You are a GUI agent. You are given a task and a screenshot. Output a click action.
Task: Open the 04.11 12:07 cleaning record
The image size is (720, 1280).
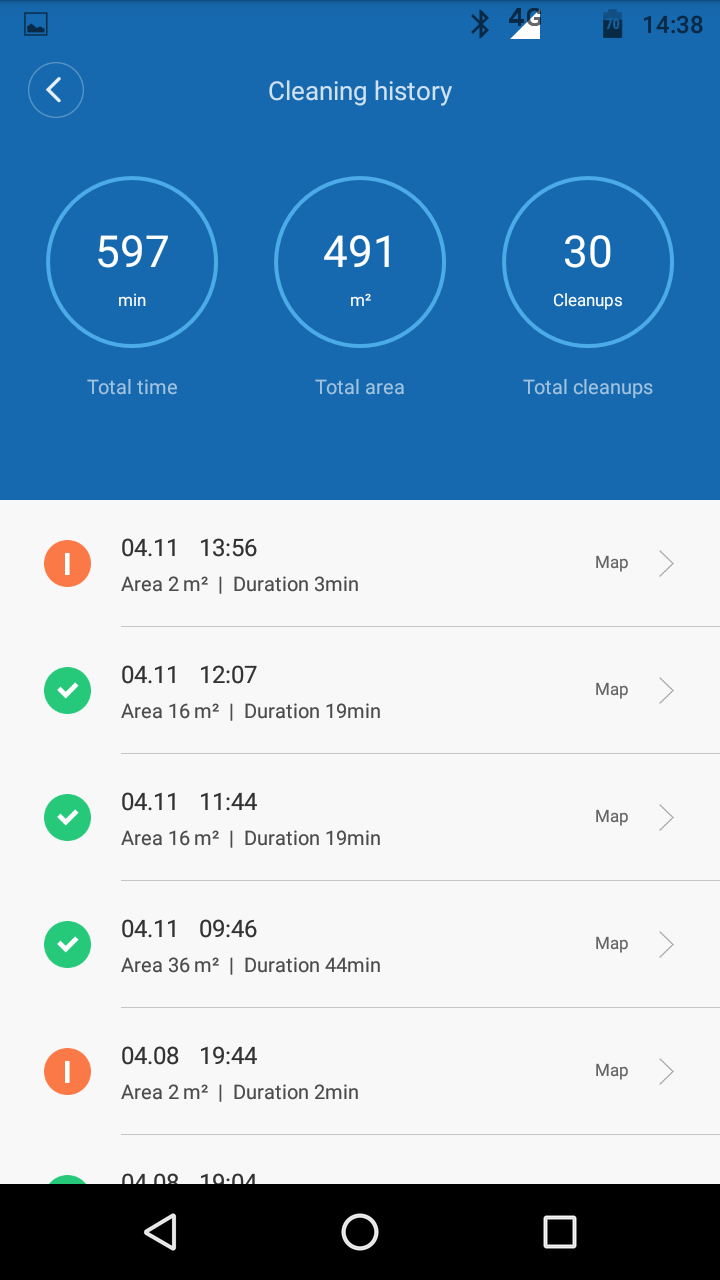(x=360, y=691)
